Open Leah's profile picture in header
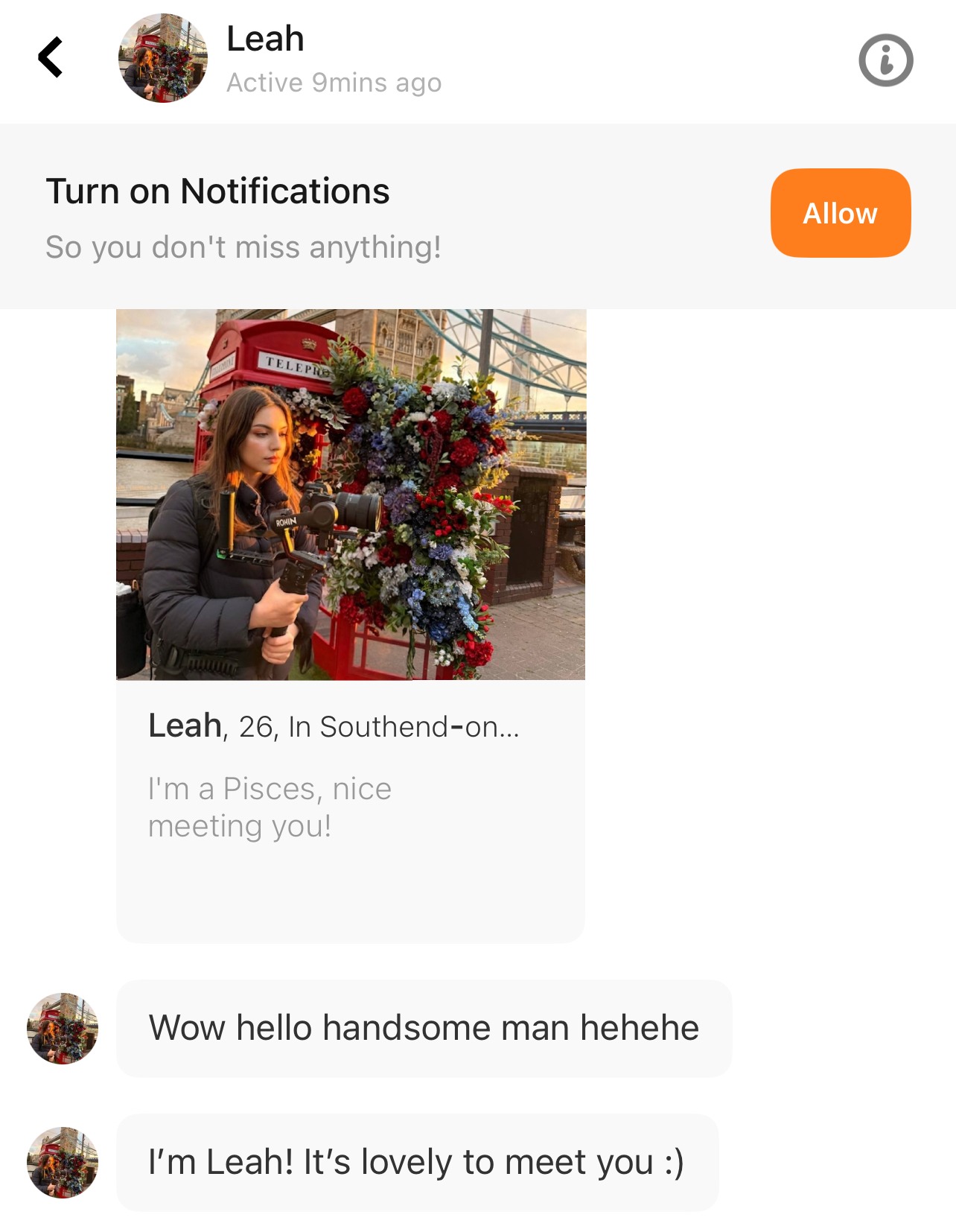The image size is (956, 1232). coord(163,58)
